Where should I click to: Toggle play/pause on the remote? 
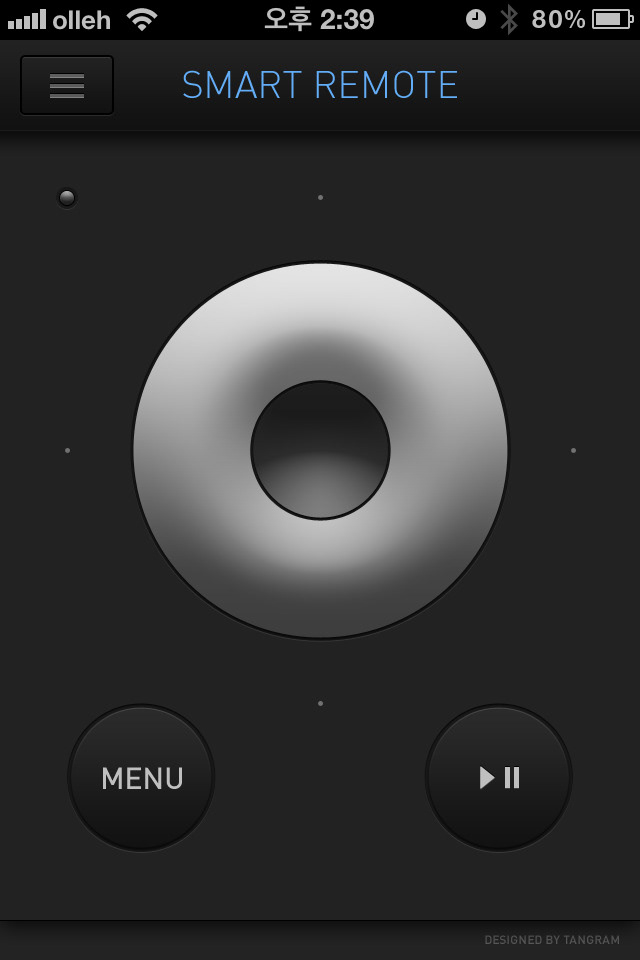pyautogui.click(x=499, y=778)
